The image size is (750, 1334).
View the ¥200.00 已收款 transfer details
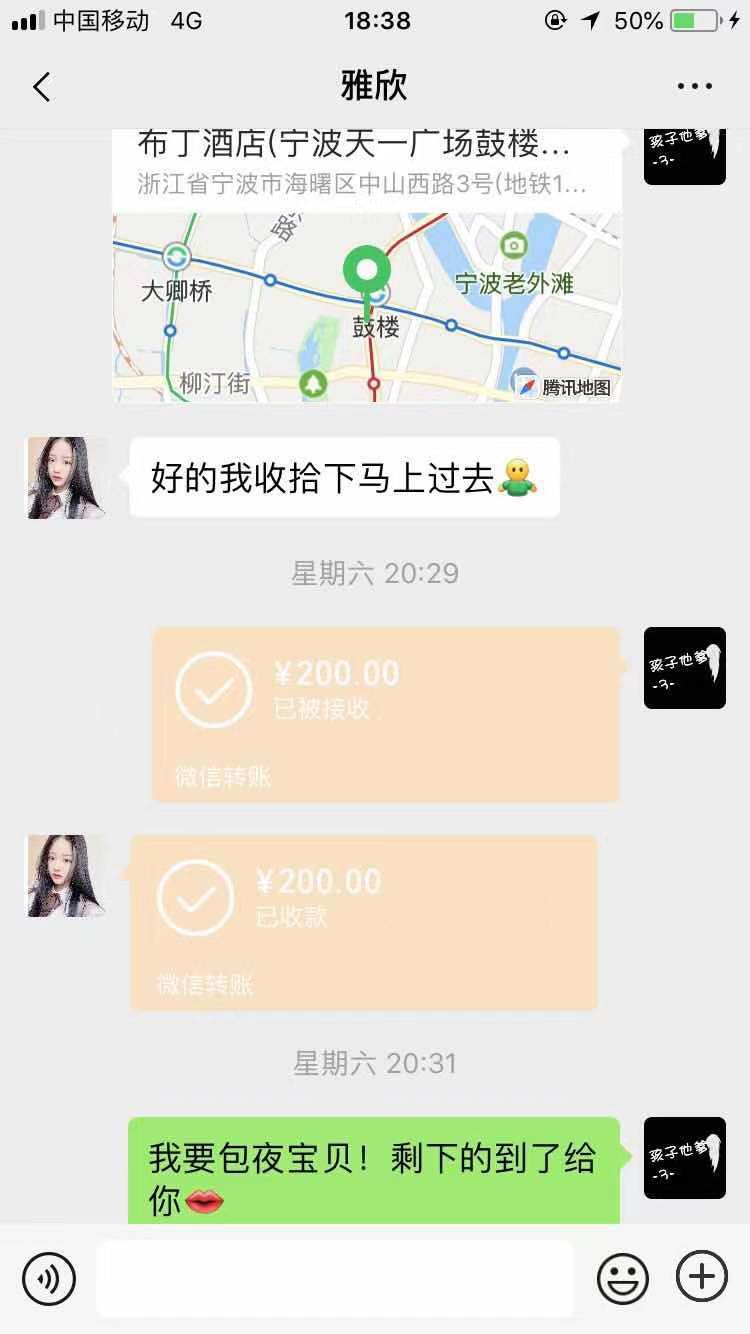point(363,922)
